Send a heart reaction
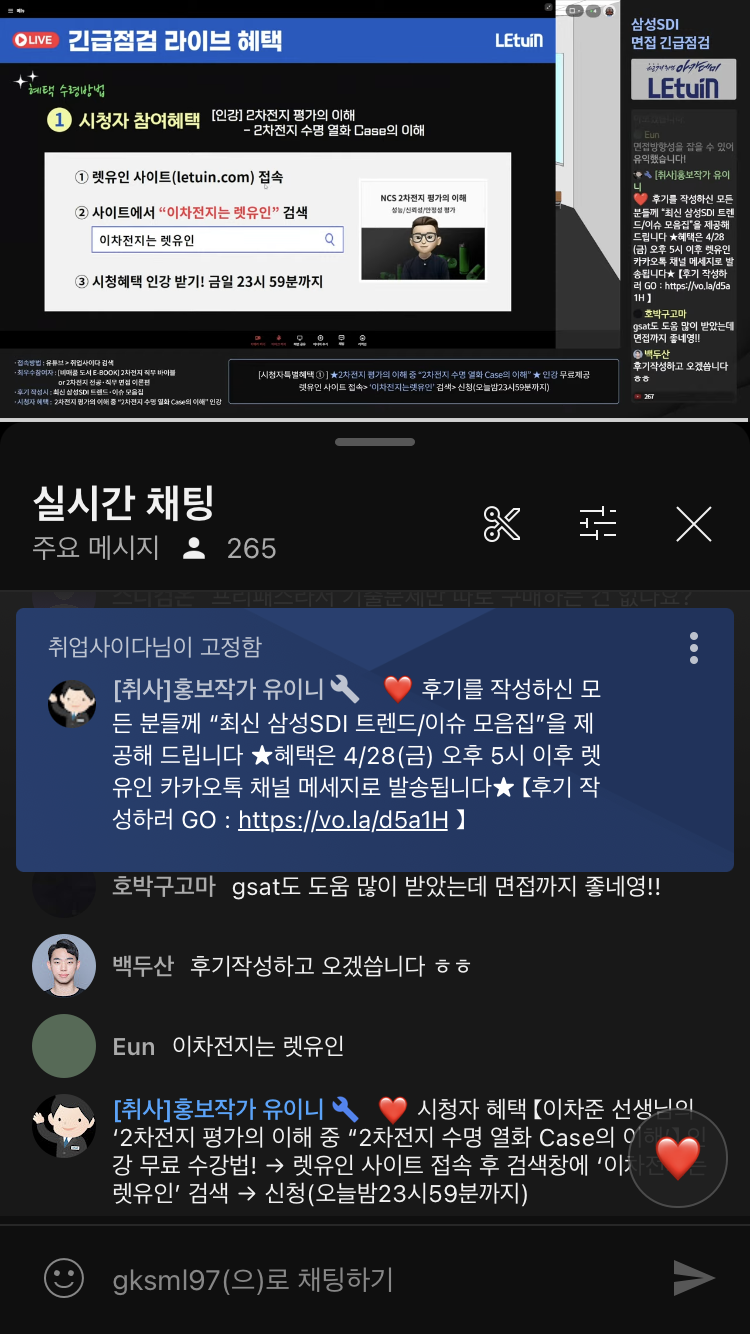The image size is (750, 1334). [678, 1159]
